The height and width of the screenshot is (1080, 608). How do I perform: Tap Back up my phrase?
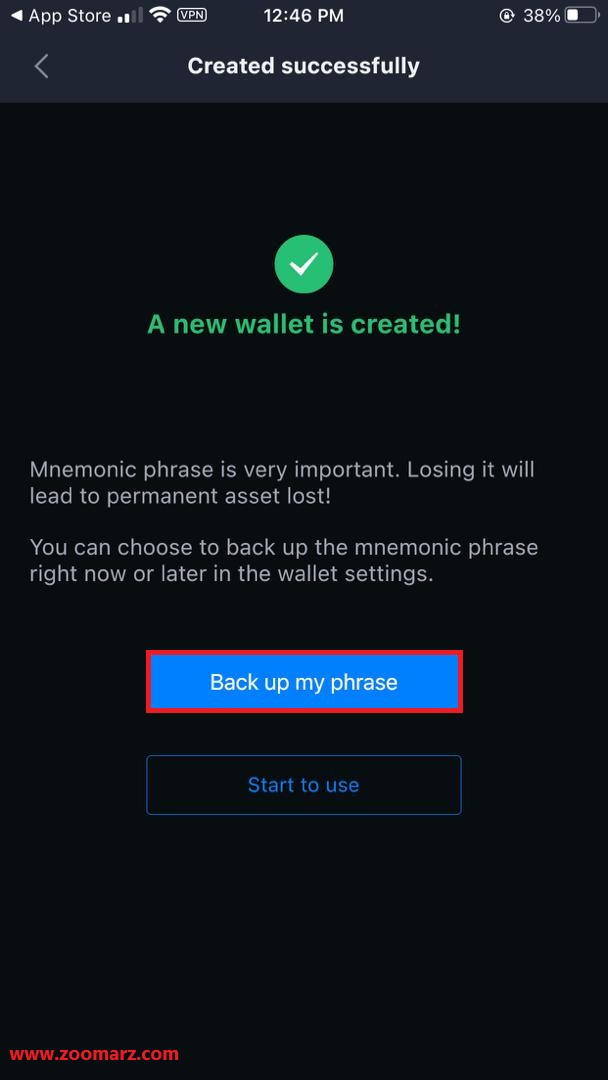[x=304, y=682]
